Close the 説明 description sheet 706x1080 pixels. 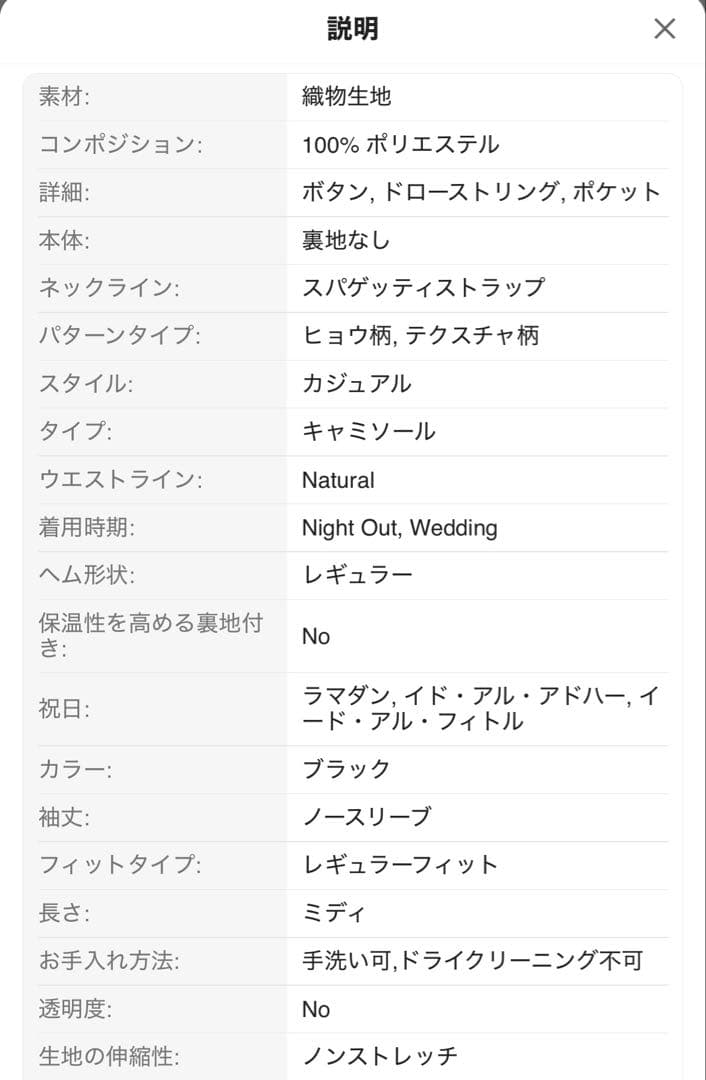coord(664,29)
